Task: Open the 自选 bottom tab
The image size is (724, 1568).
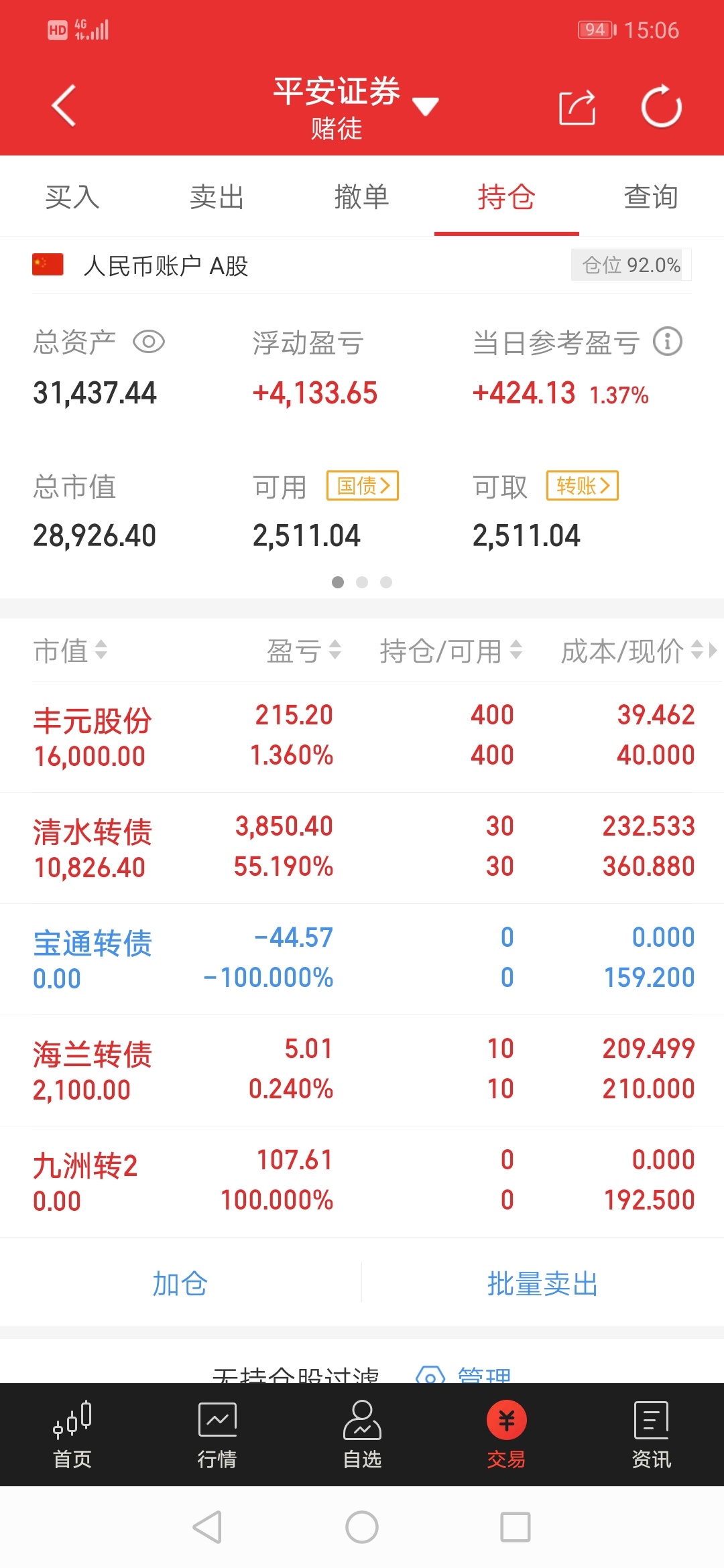Action: [362, 1435]
